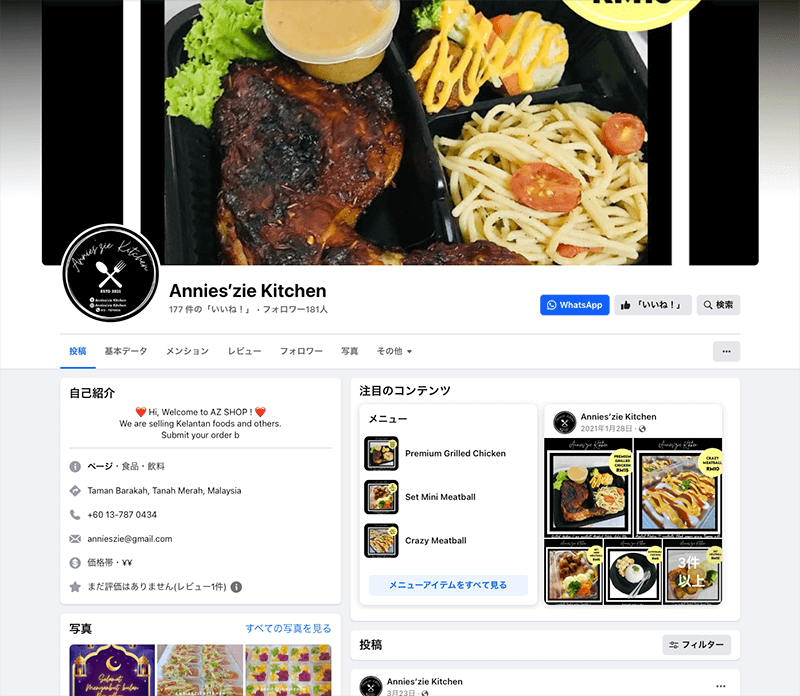Screen dimensions: 800x696
Task: Open Crazy Meatball menu item
Action: (x=435, y=541)
